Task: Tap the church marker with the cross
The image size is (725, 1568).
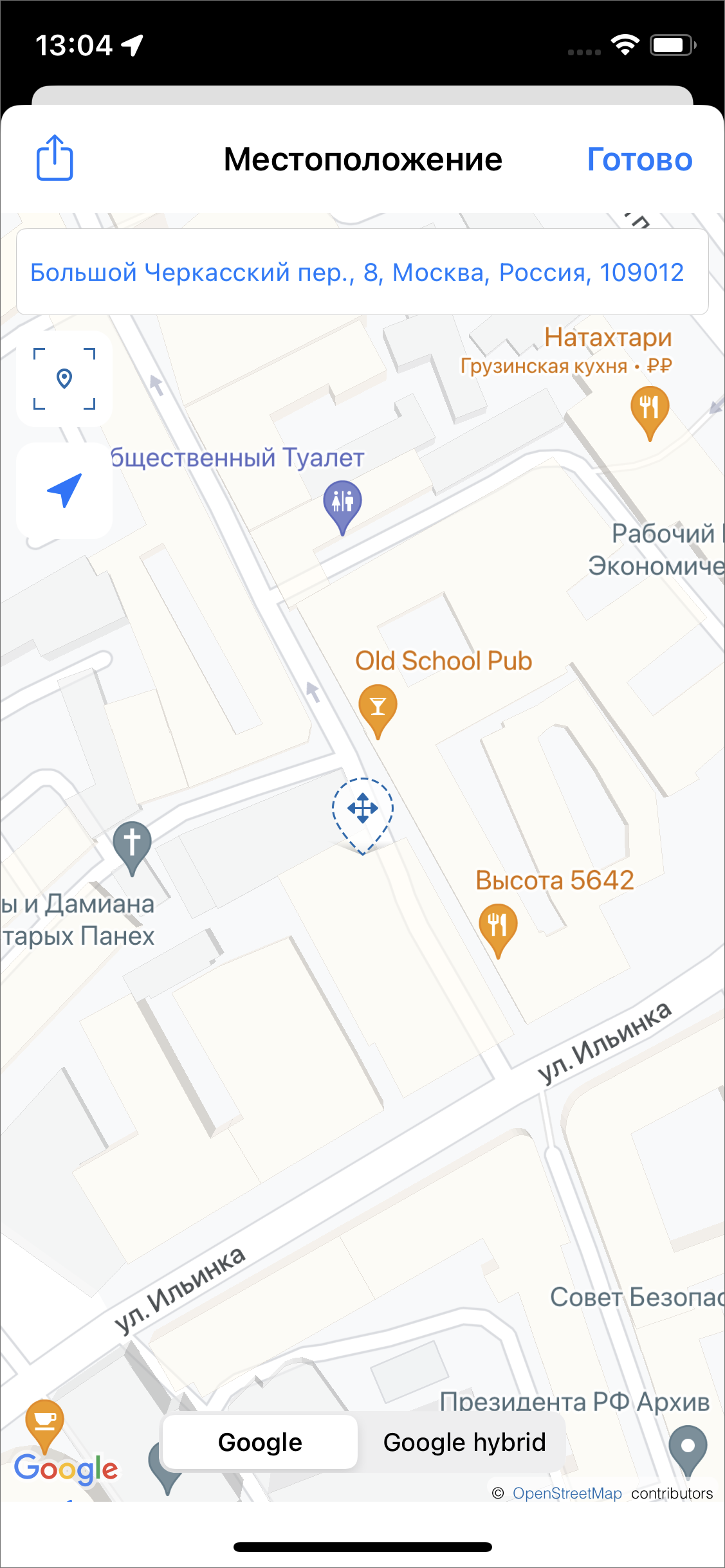Action: point(132,844)
